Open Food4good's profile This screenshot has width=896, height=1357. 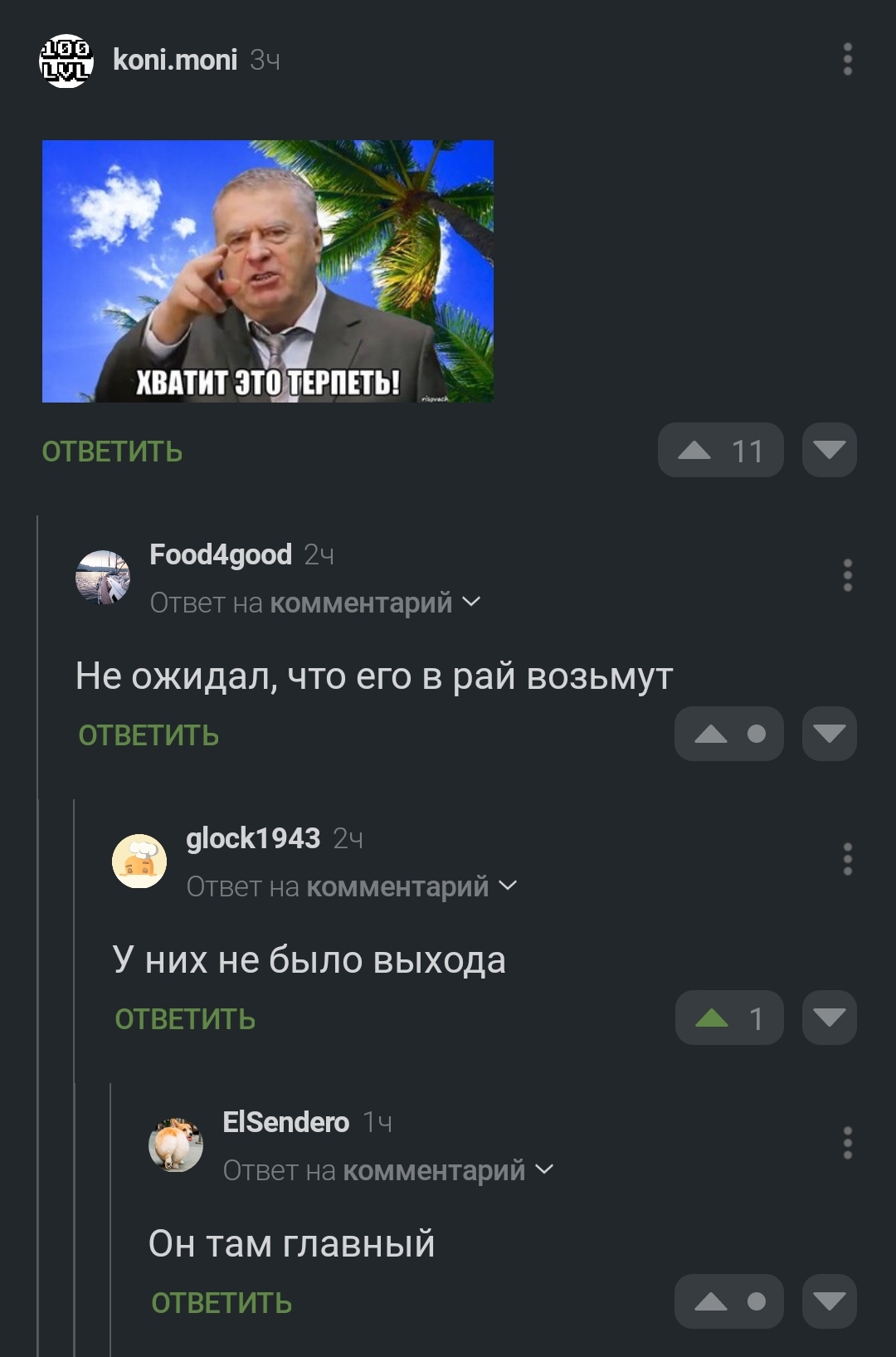220,554
